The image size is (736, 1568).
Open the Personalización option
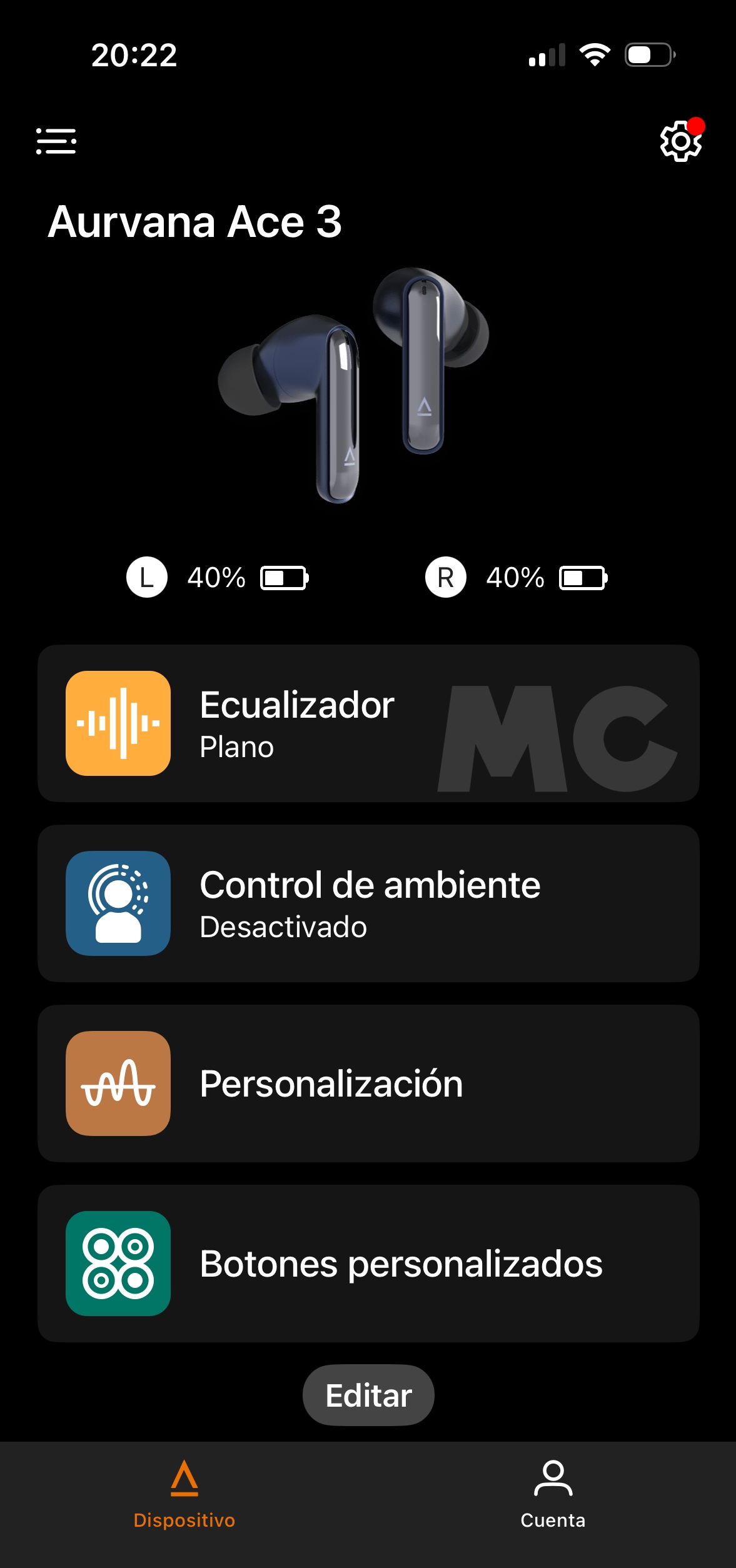(x=368, y=1083)
